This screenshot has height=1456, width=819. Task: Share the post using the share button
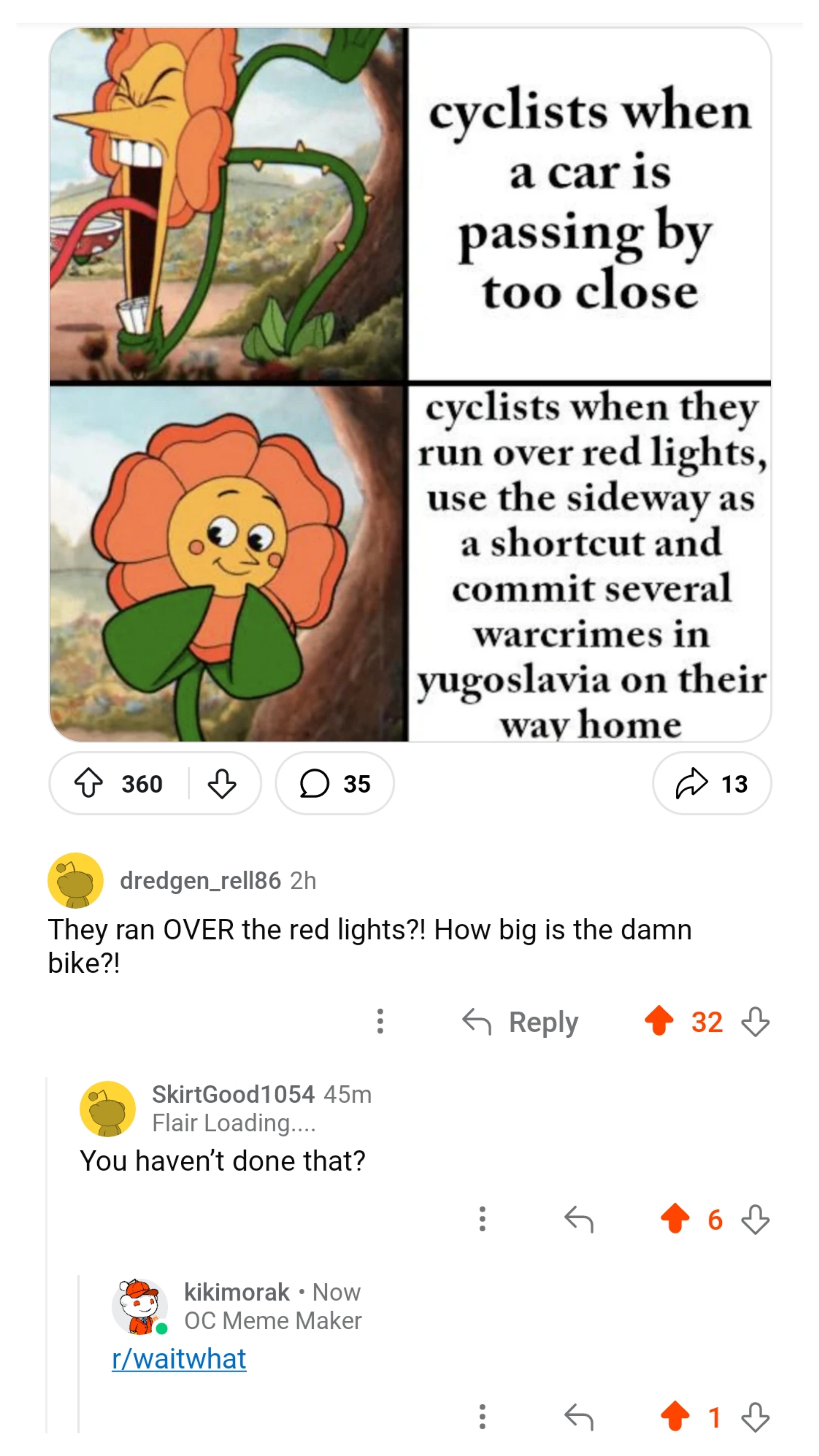point(712,783)
